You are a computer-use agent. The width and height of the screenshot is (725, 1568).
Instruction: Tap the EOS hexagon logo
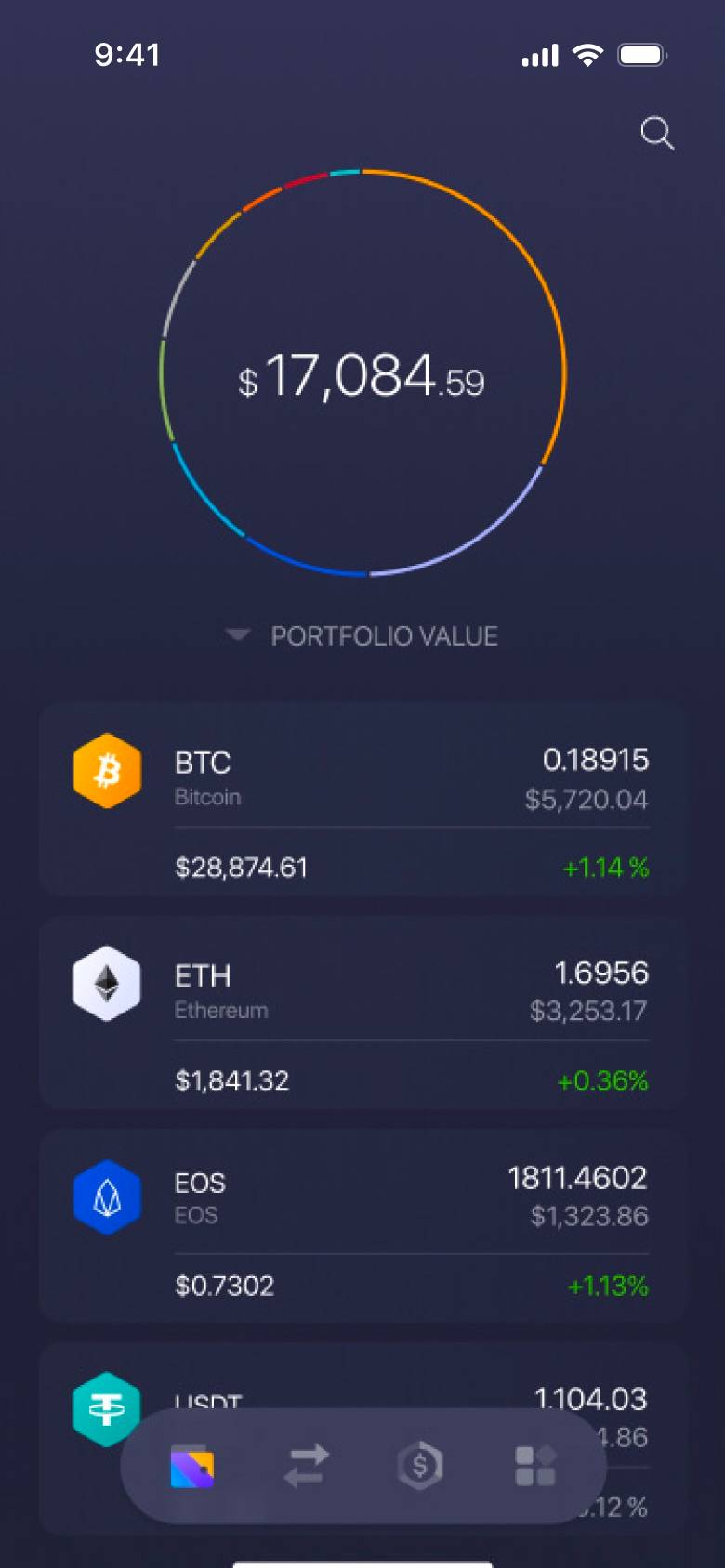pyautogui.click(x=106, y=1197)
